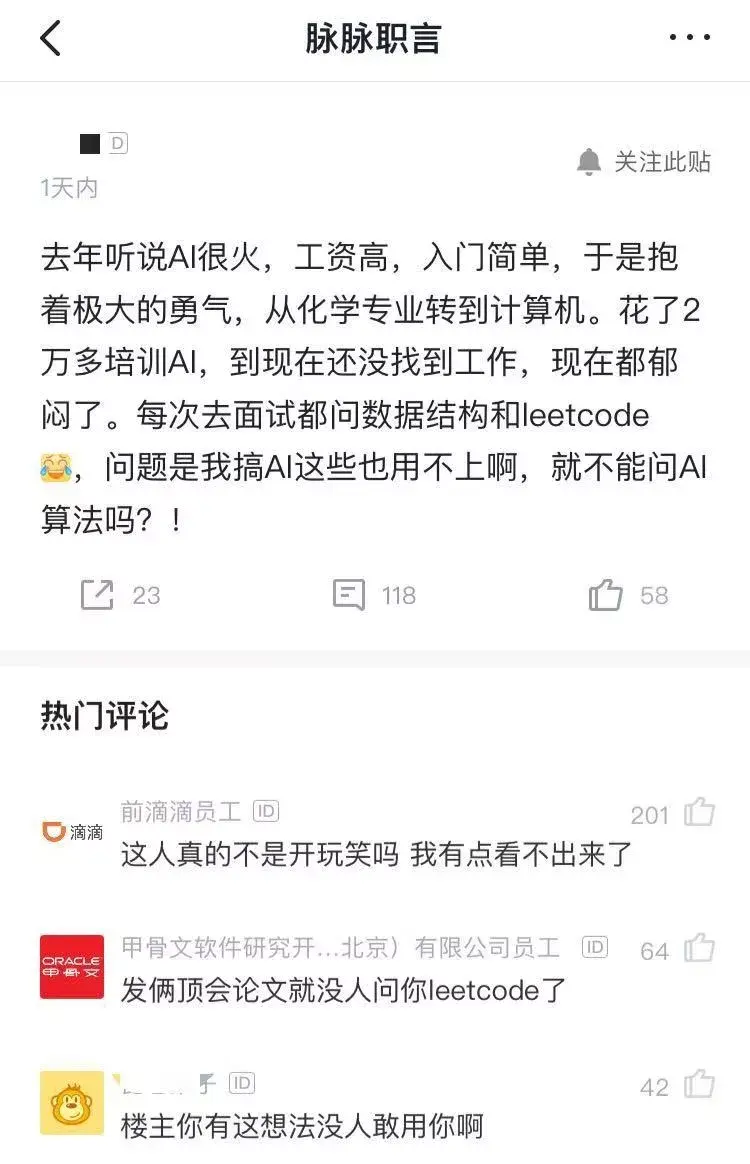This screenshot has width=750, height=1164.
Task: Like the 甲骨文 employee's comment
Action: (x=700, y=948)
